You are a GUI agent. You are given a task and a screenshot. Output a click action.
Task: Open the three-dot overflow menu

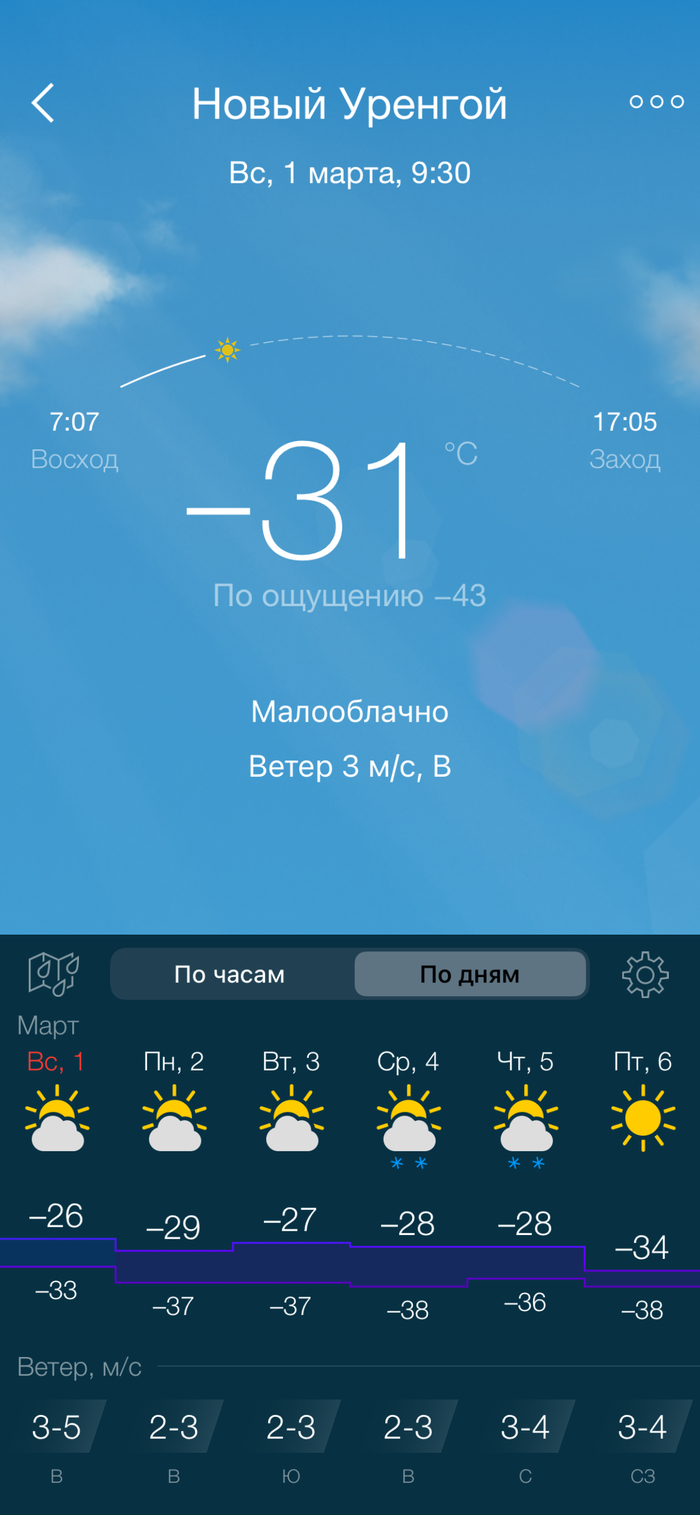pyautogui.click(x=656, y=102)
